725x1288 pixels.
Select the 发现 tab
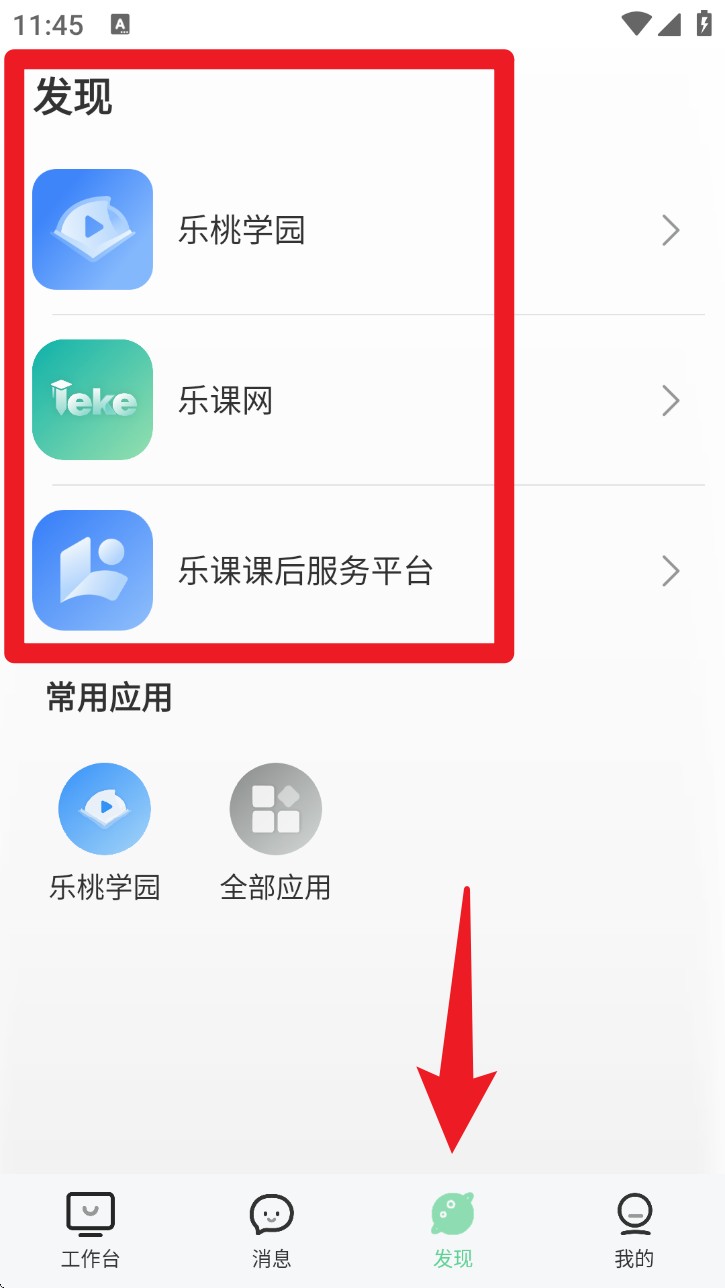coord(453,1229)
